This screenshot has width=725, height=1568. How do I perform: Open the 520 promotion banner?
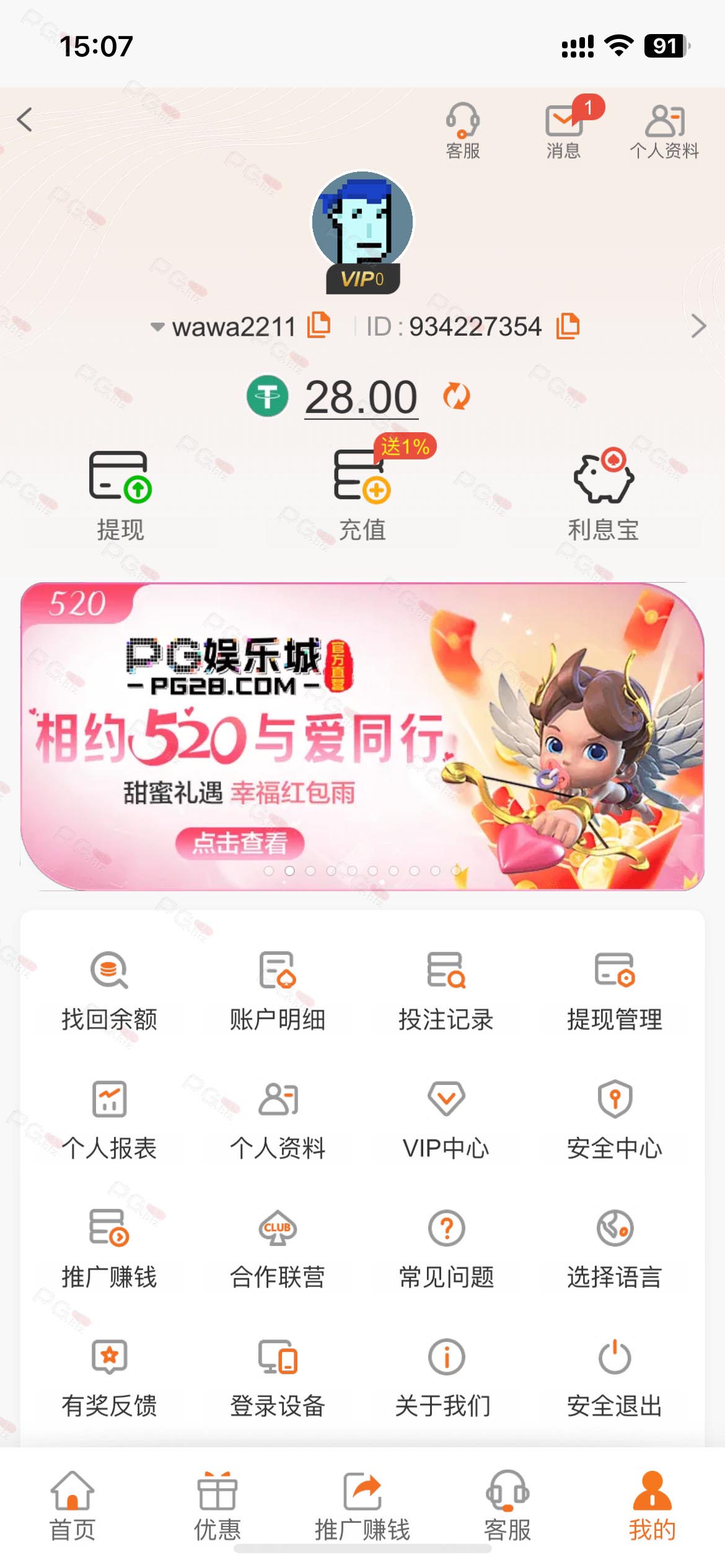click(x=362, y=736)
